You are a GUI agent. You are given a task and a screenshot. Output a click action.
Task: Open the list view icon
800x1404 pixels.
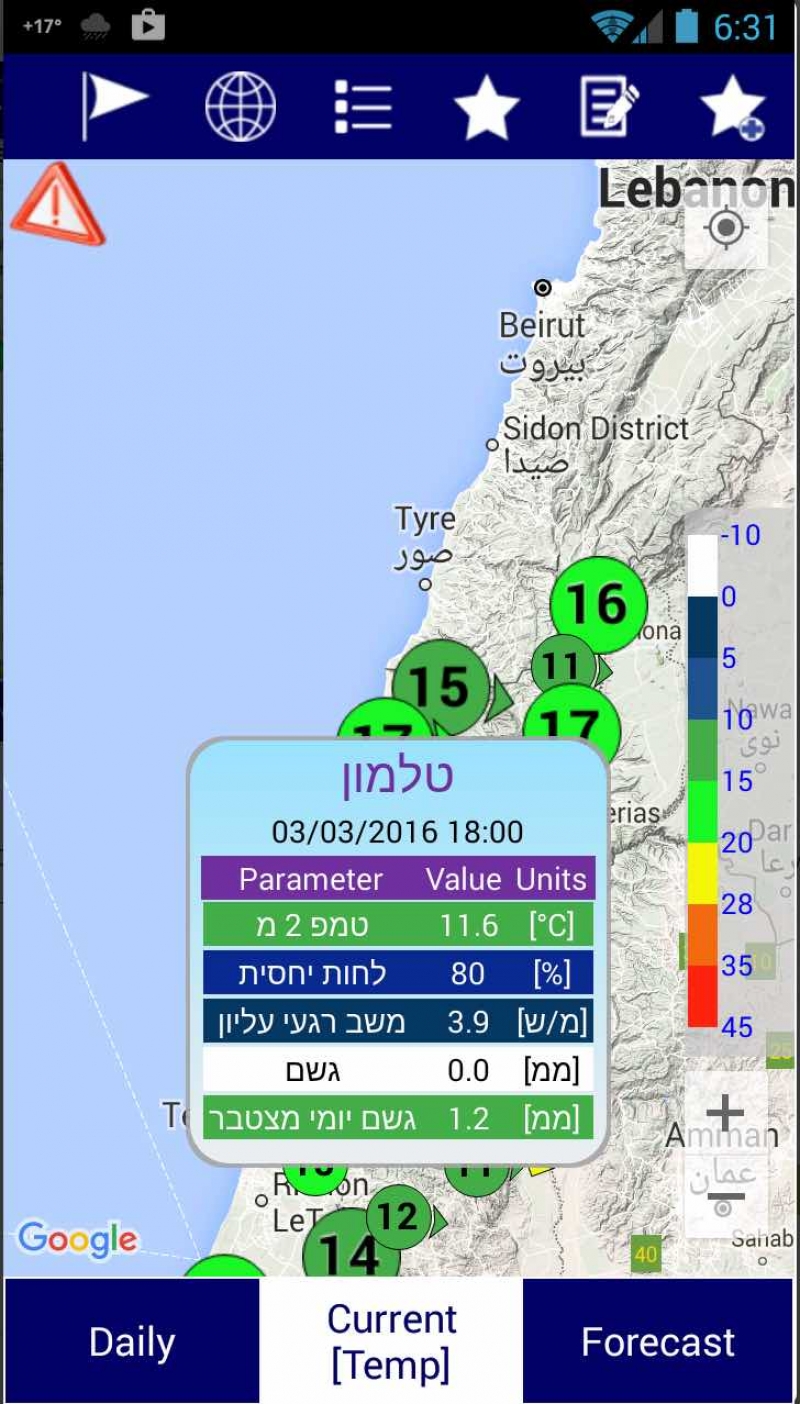[x=363, y=106]
